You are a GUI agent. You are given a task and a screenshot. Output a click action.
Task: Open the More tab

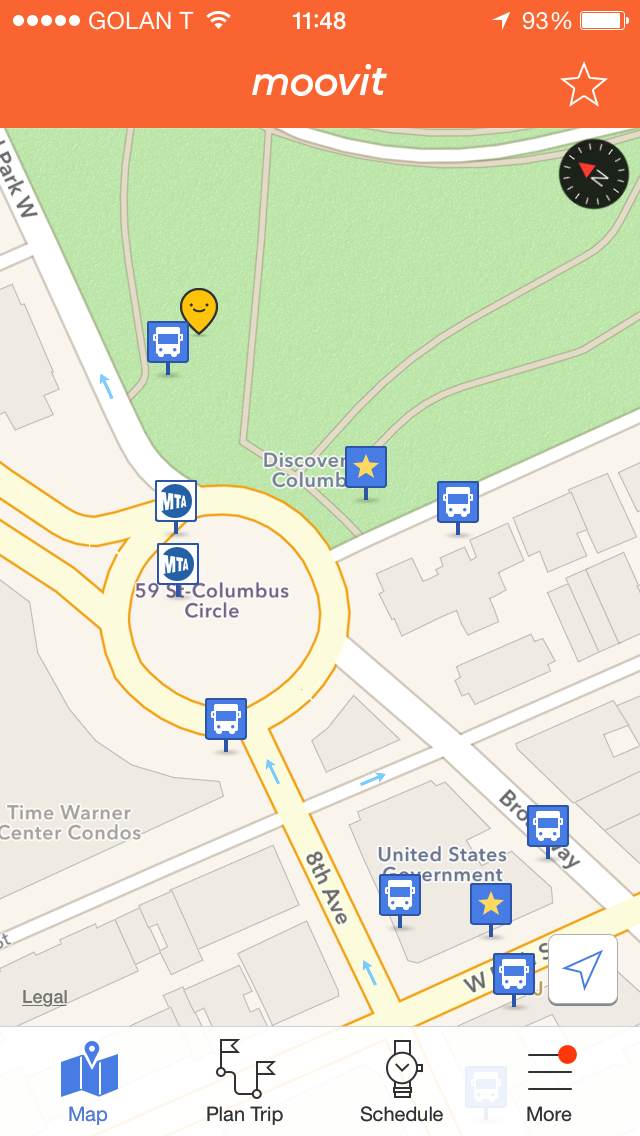[x=549, y=1081]
